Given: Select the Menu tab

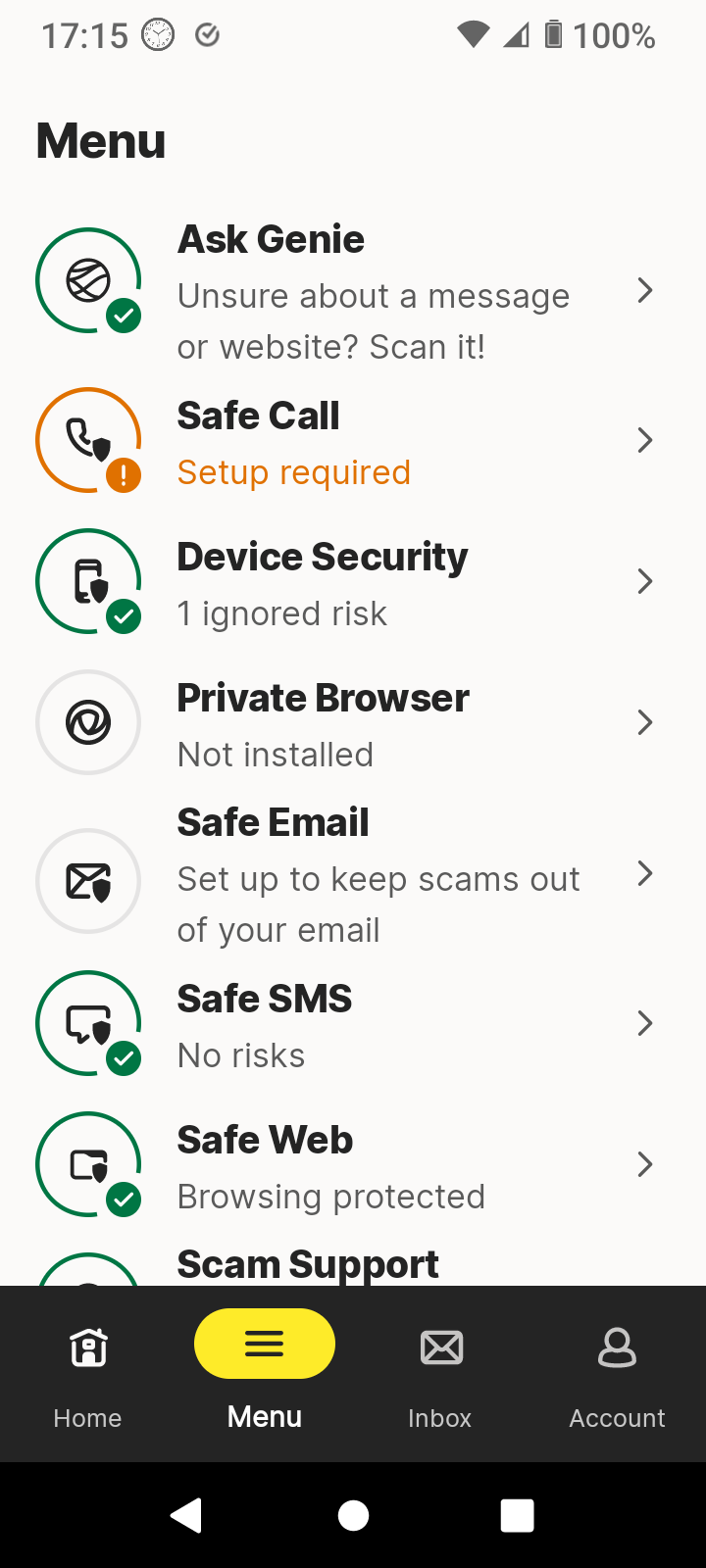Looking at the screenshot, I should (x=265, y=1374).
